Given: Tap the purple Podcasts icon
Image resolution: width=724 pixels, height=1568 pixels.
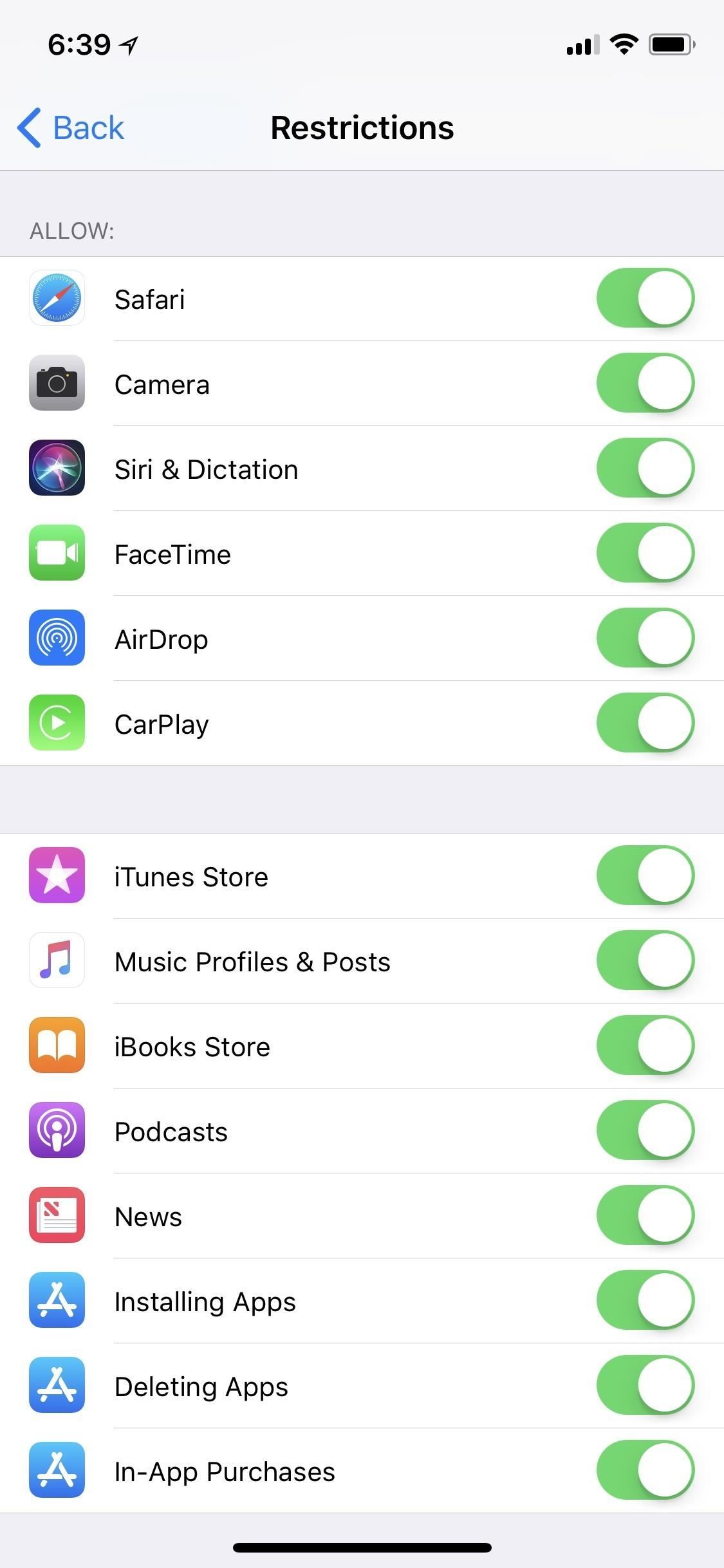Looking at the screenshot, I should pyautogui.click(x=57, y=1131).
